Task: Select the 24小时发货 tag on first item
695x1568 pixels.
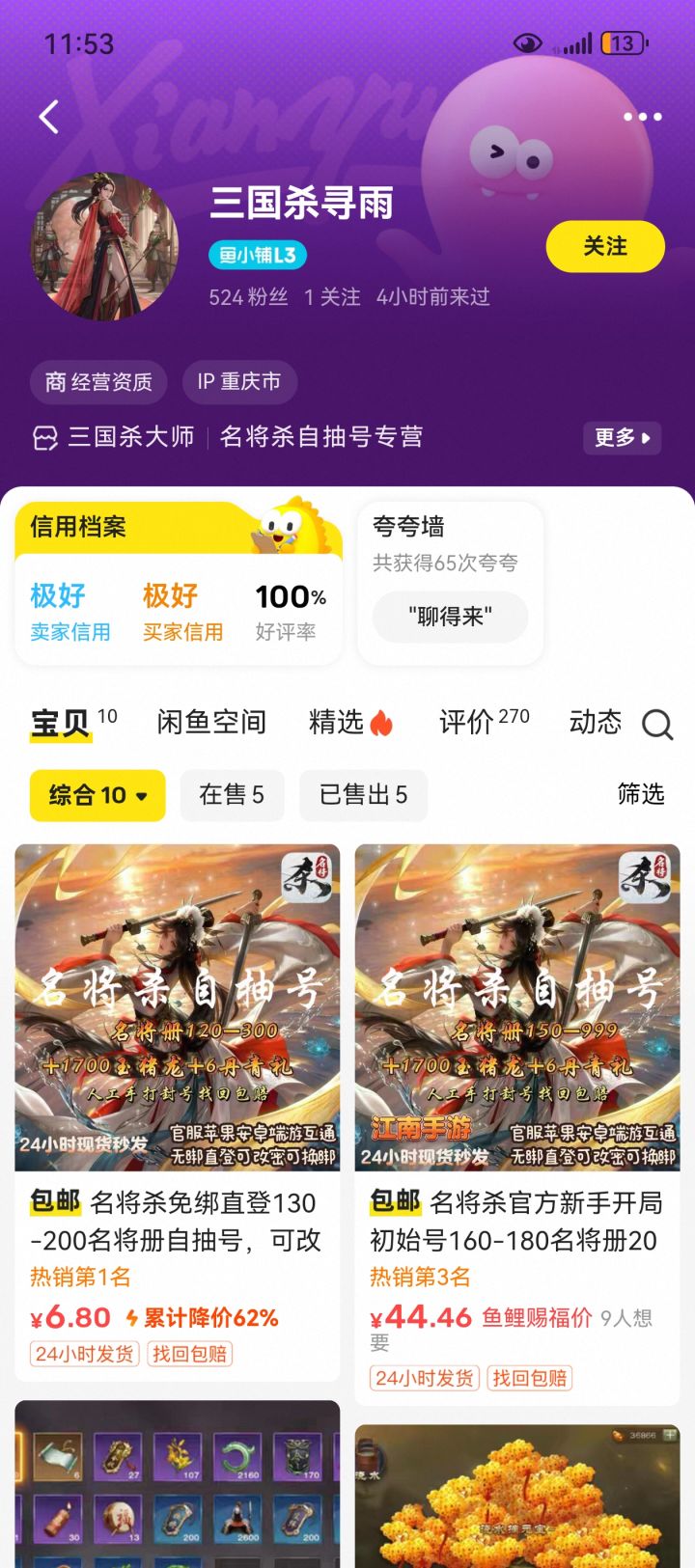Action: click(x=82, y=1354)
